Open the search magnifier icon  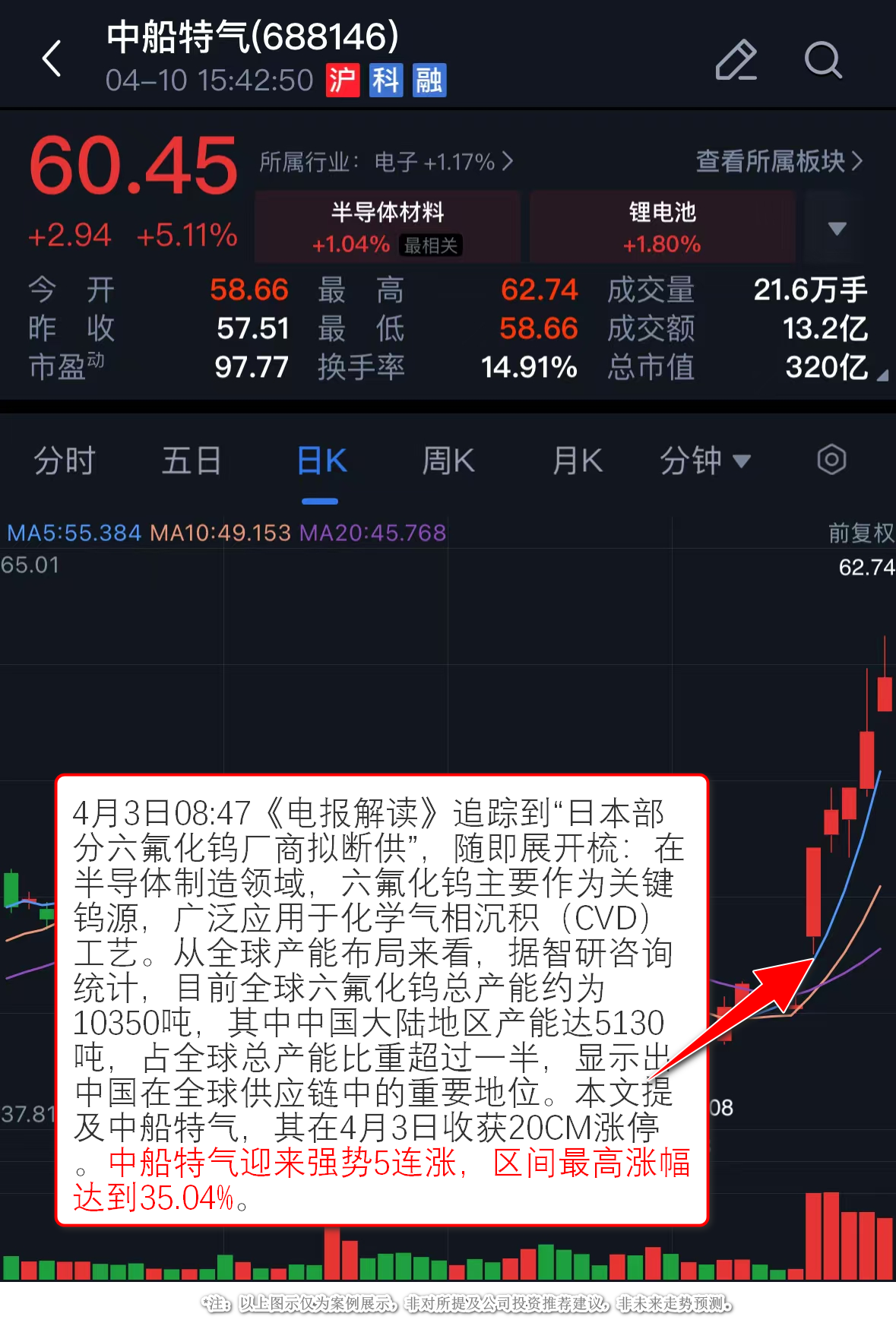(x=822, y=60)
